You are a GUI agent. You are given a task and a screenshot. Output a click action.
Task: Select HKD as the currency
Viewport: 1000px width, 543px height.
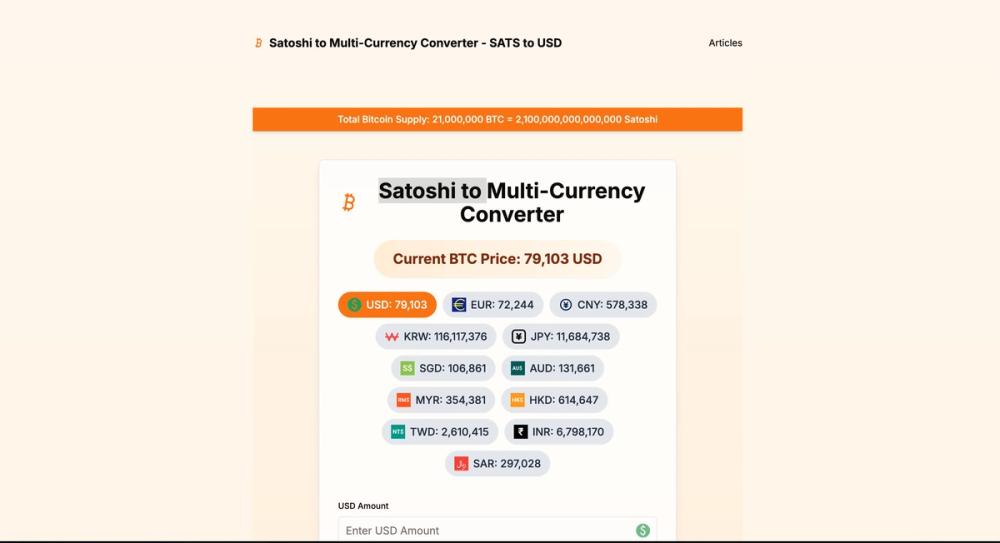pyautogui.click(x=554, y=400)
